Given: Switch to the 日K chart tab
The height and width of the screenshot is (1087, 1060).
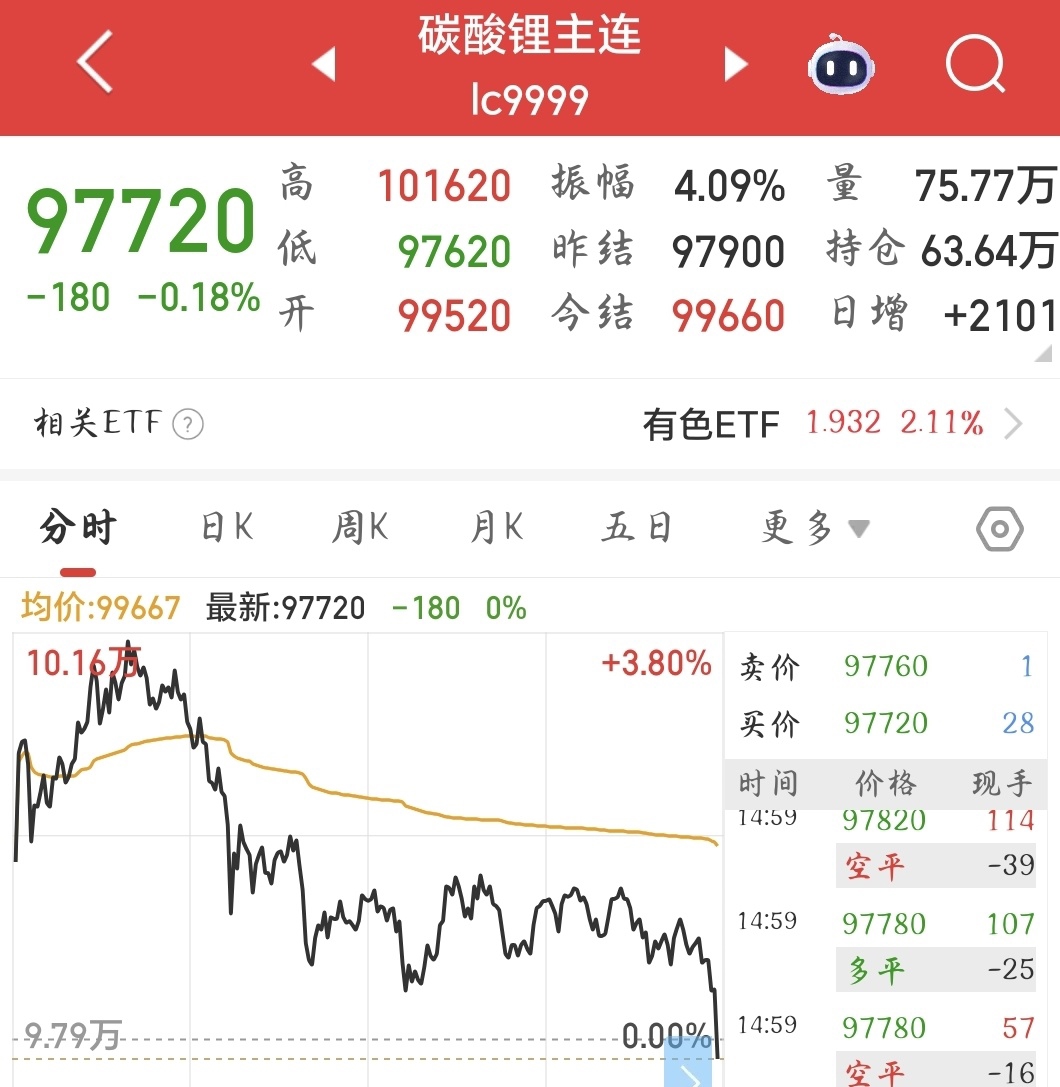Looking at the screenshot, I should (x=227, y=528).
